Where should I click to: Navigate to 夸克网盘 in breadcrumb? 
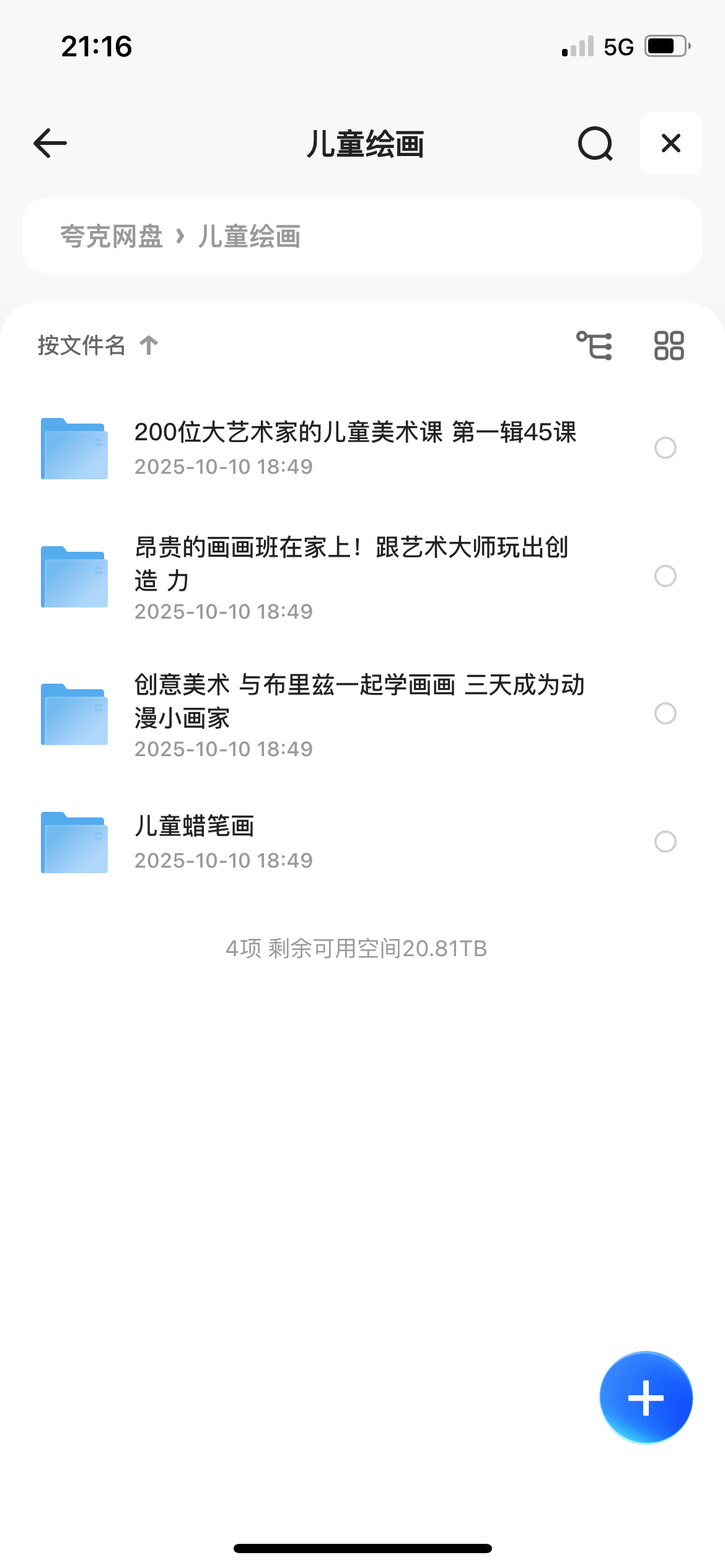[x=112, y=237]
